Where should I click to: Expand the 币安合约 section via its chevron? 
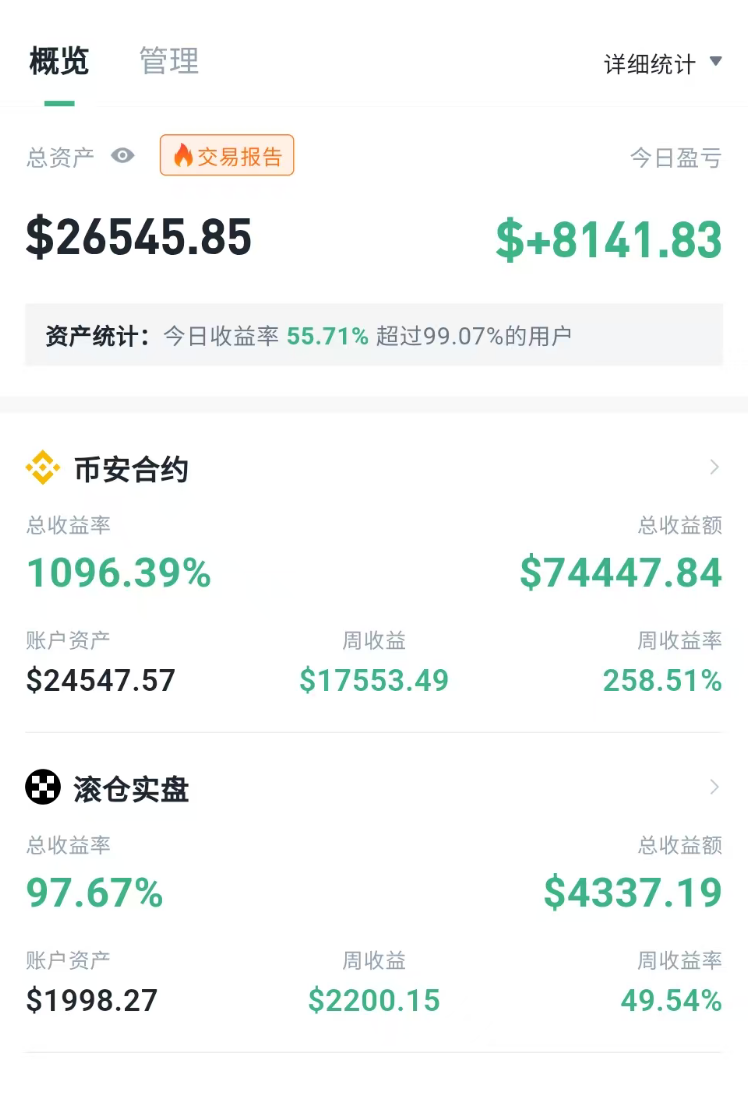(x=714, y=467)
